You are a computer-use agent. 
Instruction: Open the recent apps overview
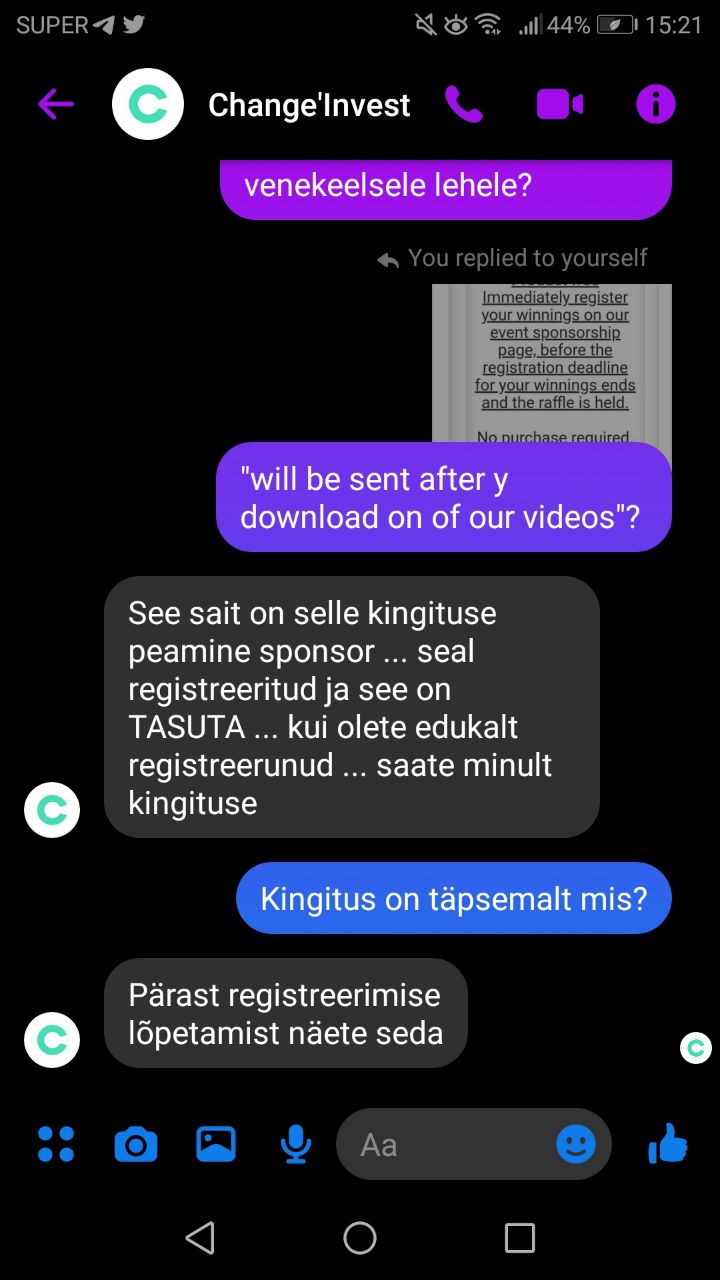[519, 1238]
